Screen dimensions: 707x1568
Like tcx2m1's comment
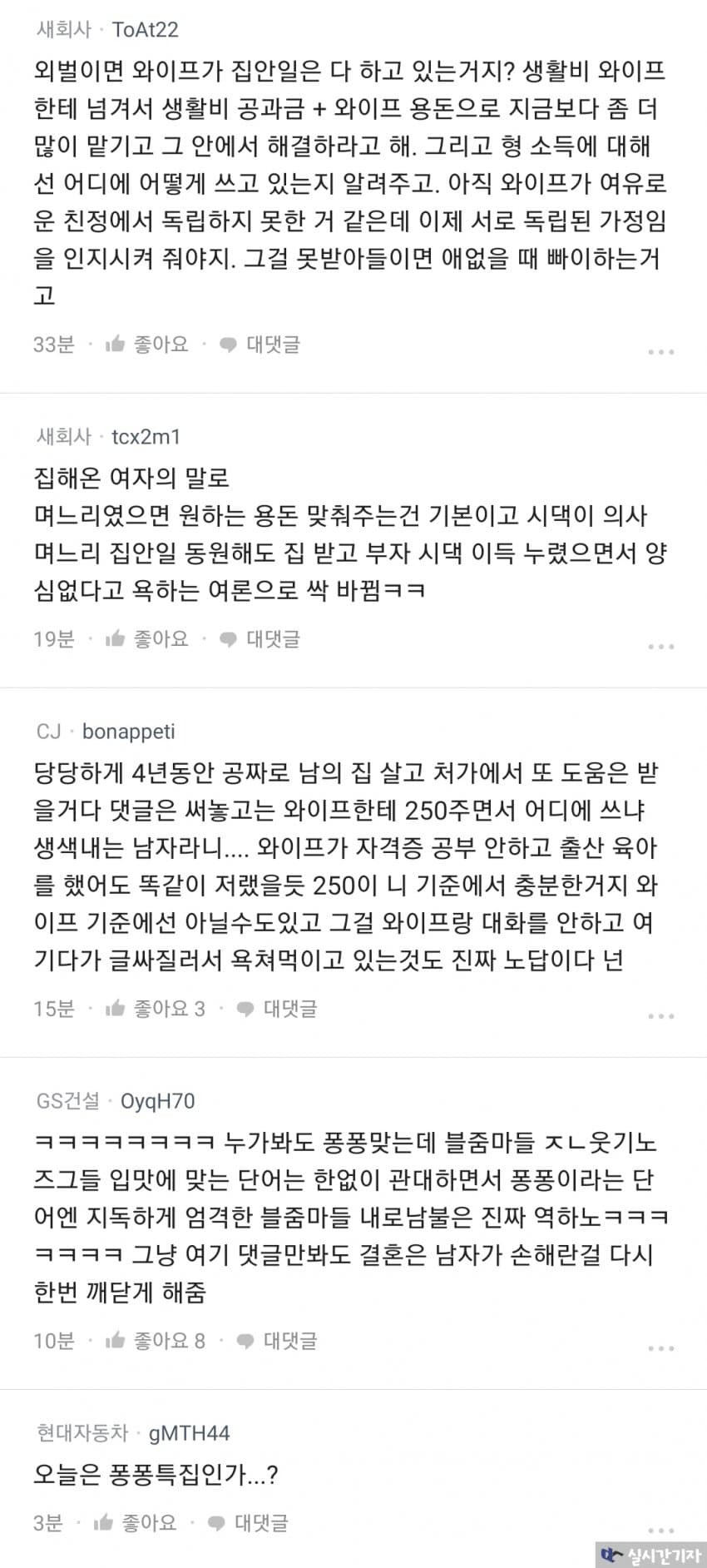(x=147, y=638)
